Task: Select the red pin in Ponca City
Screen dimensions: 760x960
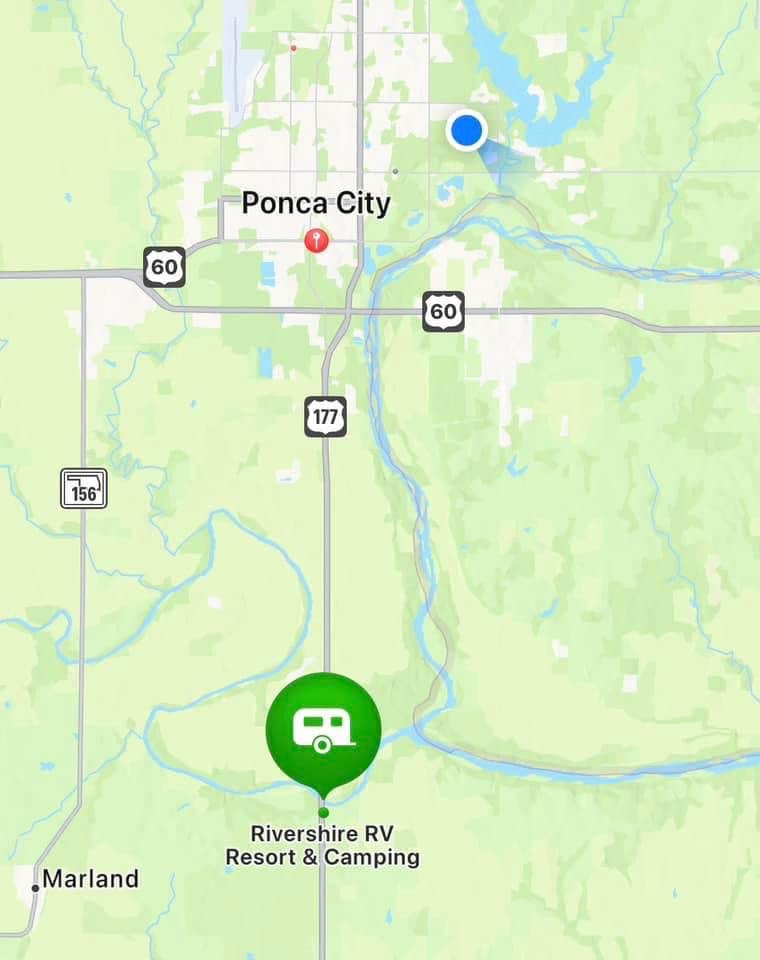Action: [317, 240]
